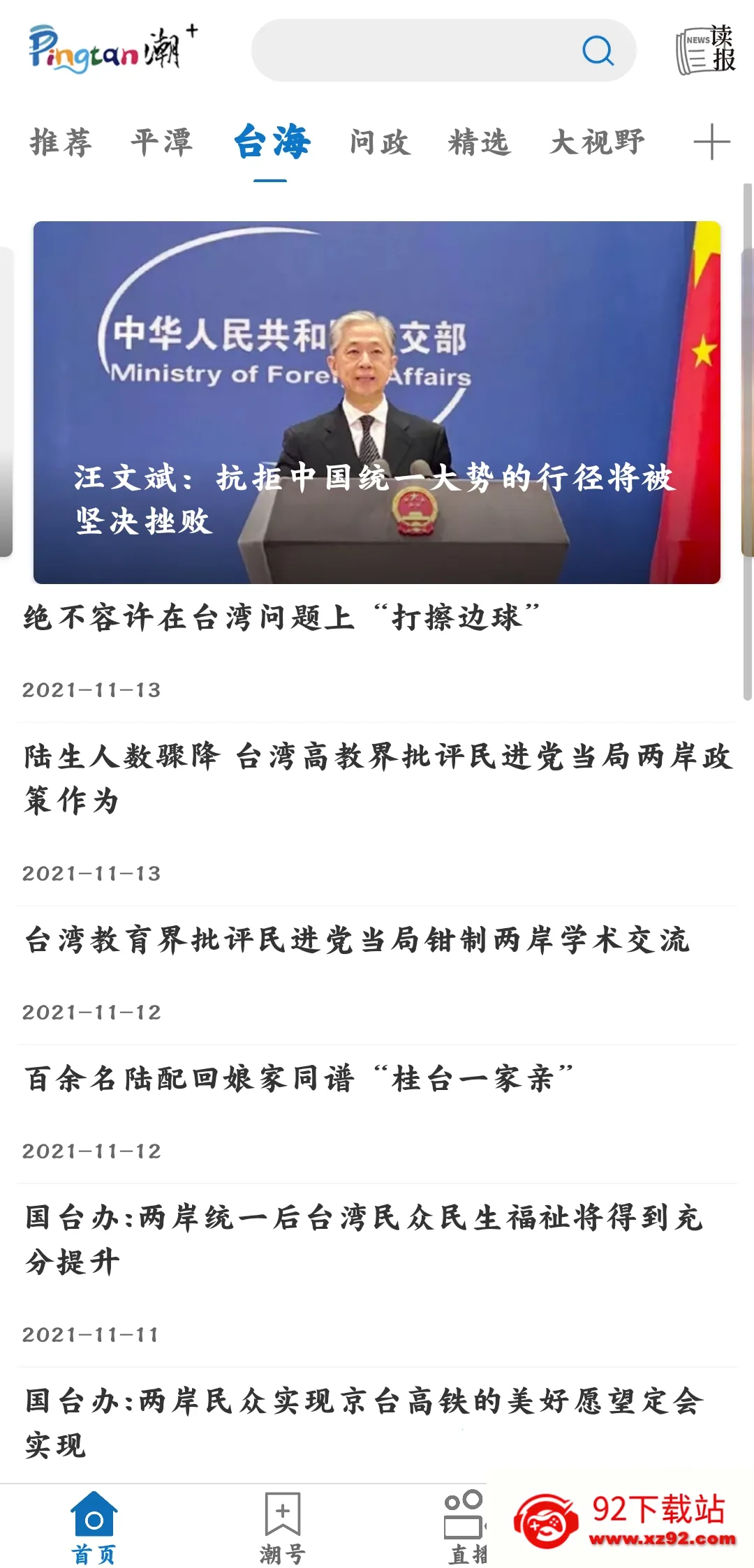Open the article 台湾教育界批评民进党当局钳制两岸学术交流
The height and width of the screenshot is (1568, 754).
click(377, 975)
